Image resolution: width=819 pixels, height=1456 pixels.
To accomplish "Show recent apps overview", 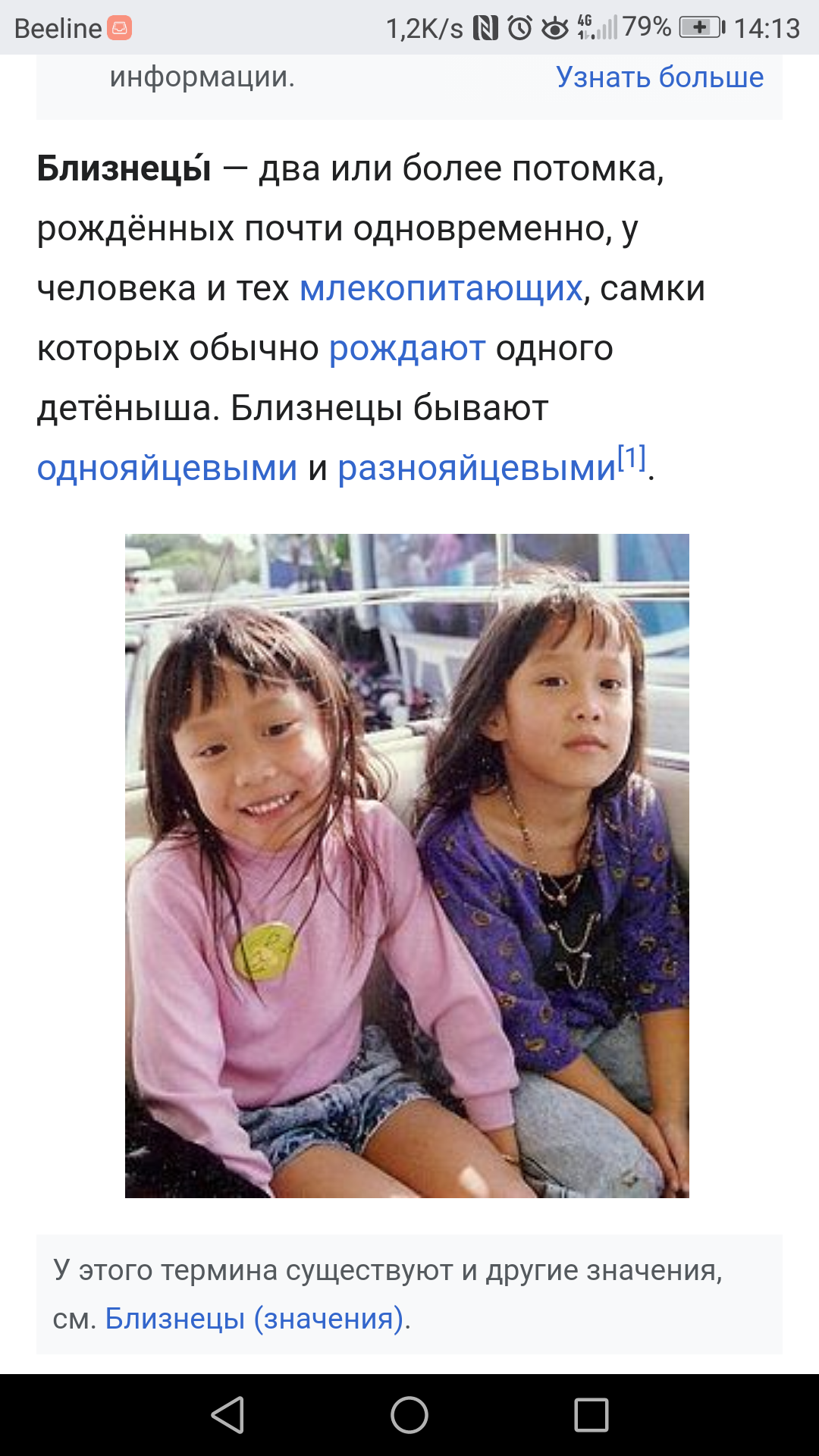I will click(591, 1415).
